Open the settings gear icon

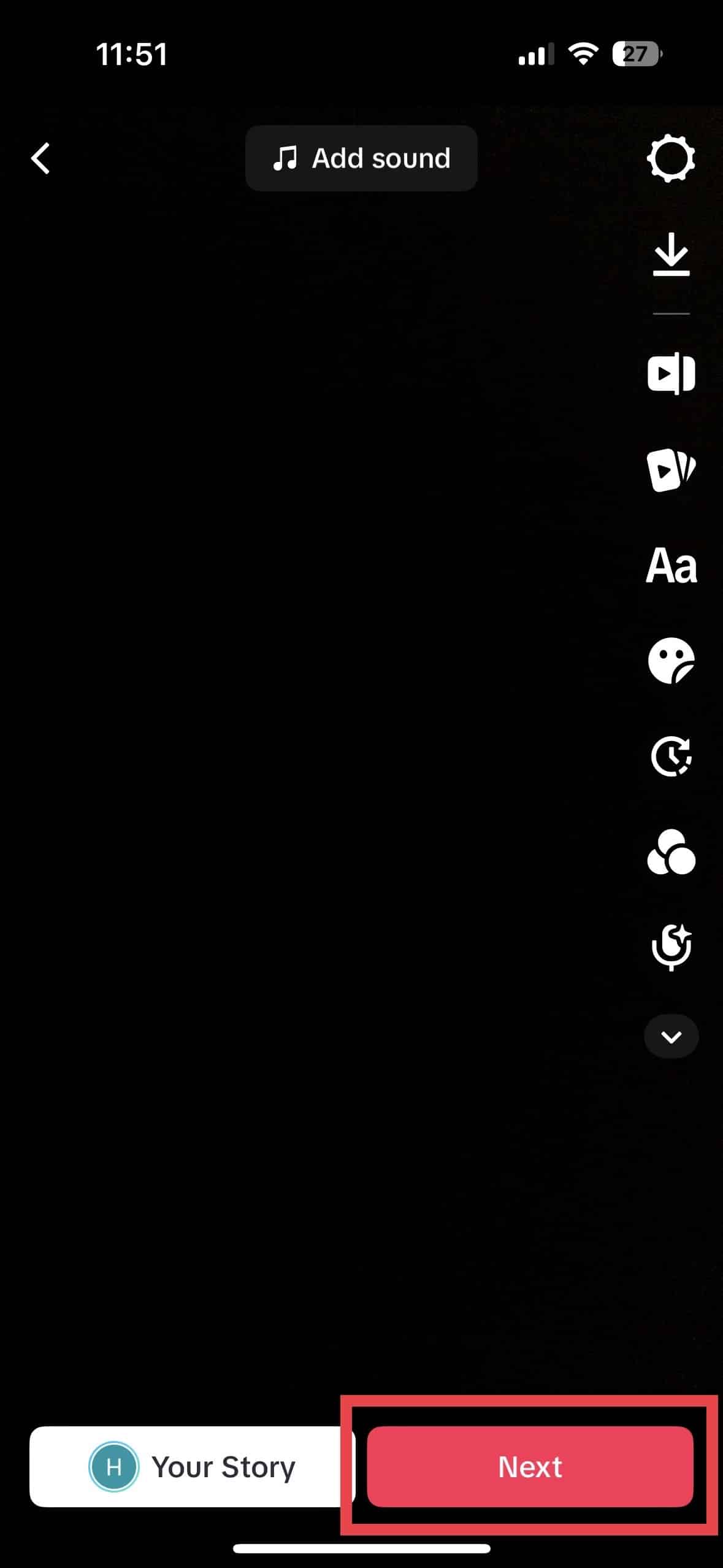point(671,158)
